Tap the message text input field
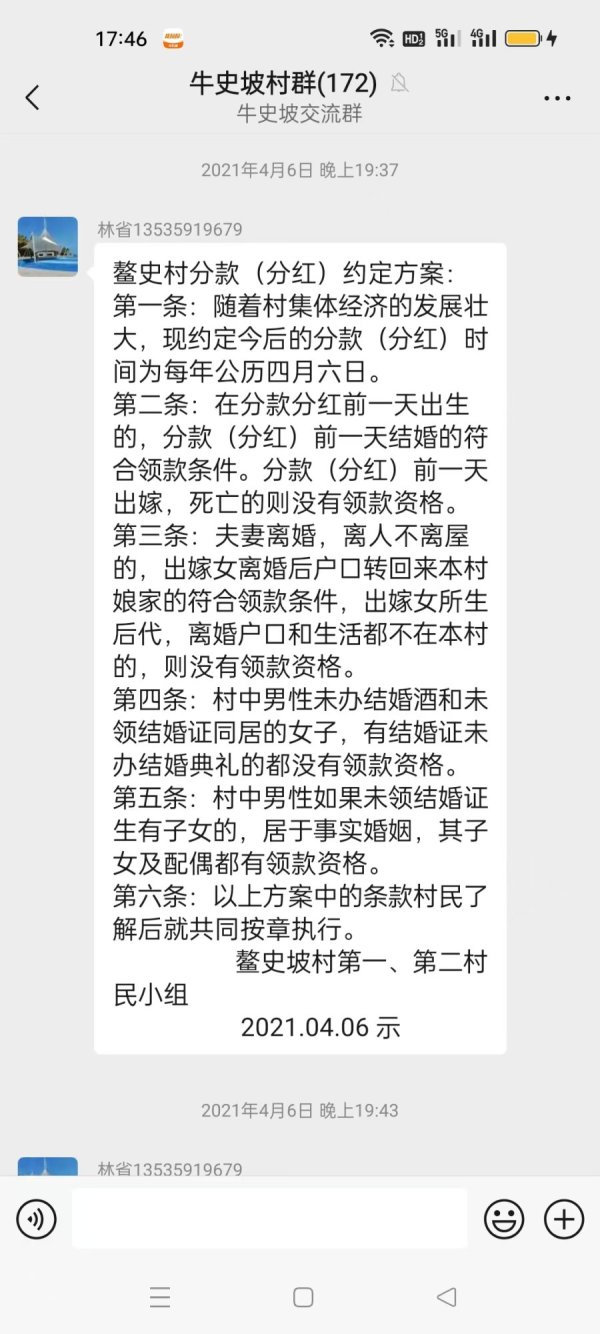Screen dimensions: 600x1334 (269, 1218)
